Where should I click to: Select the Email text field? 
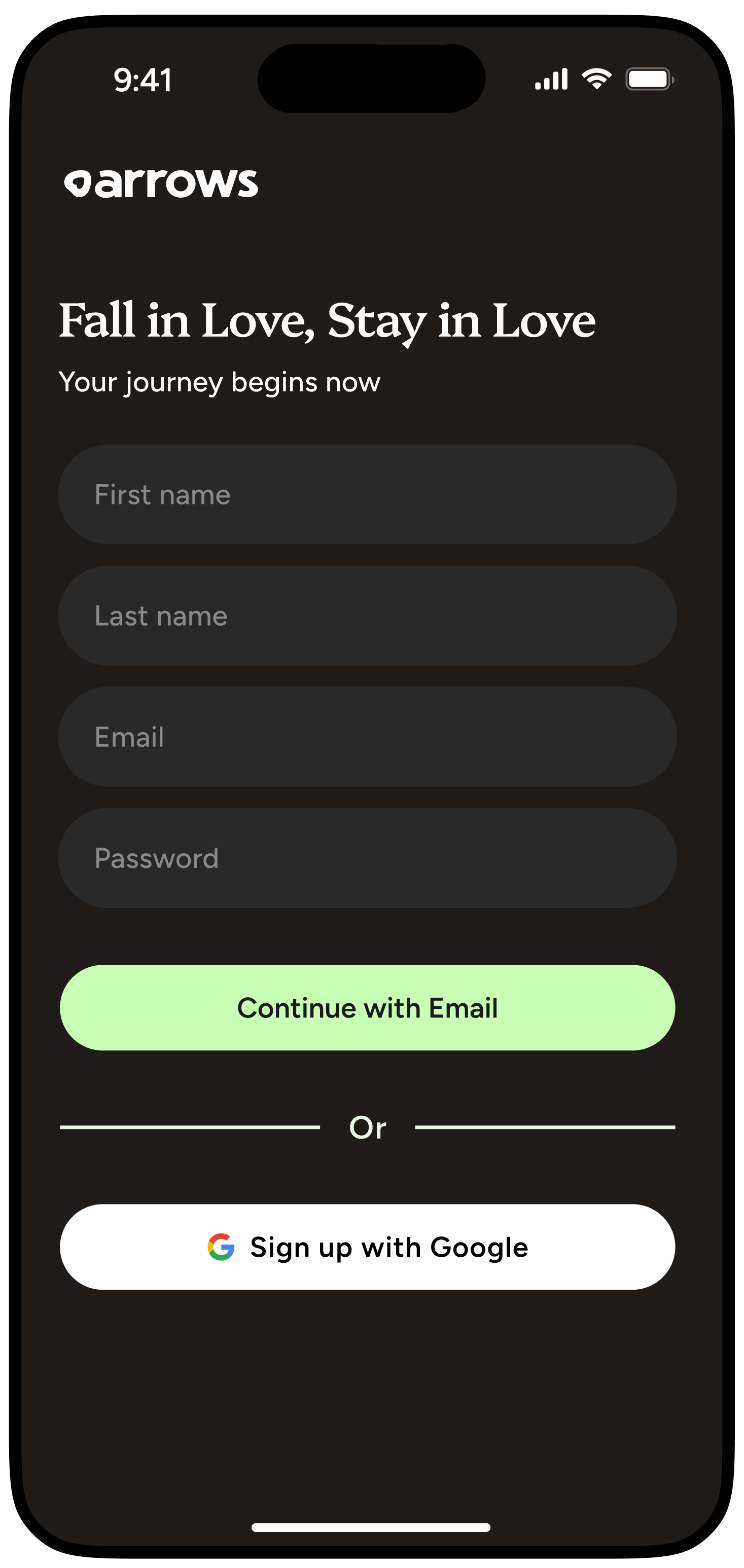tap(367, 737)
